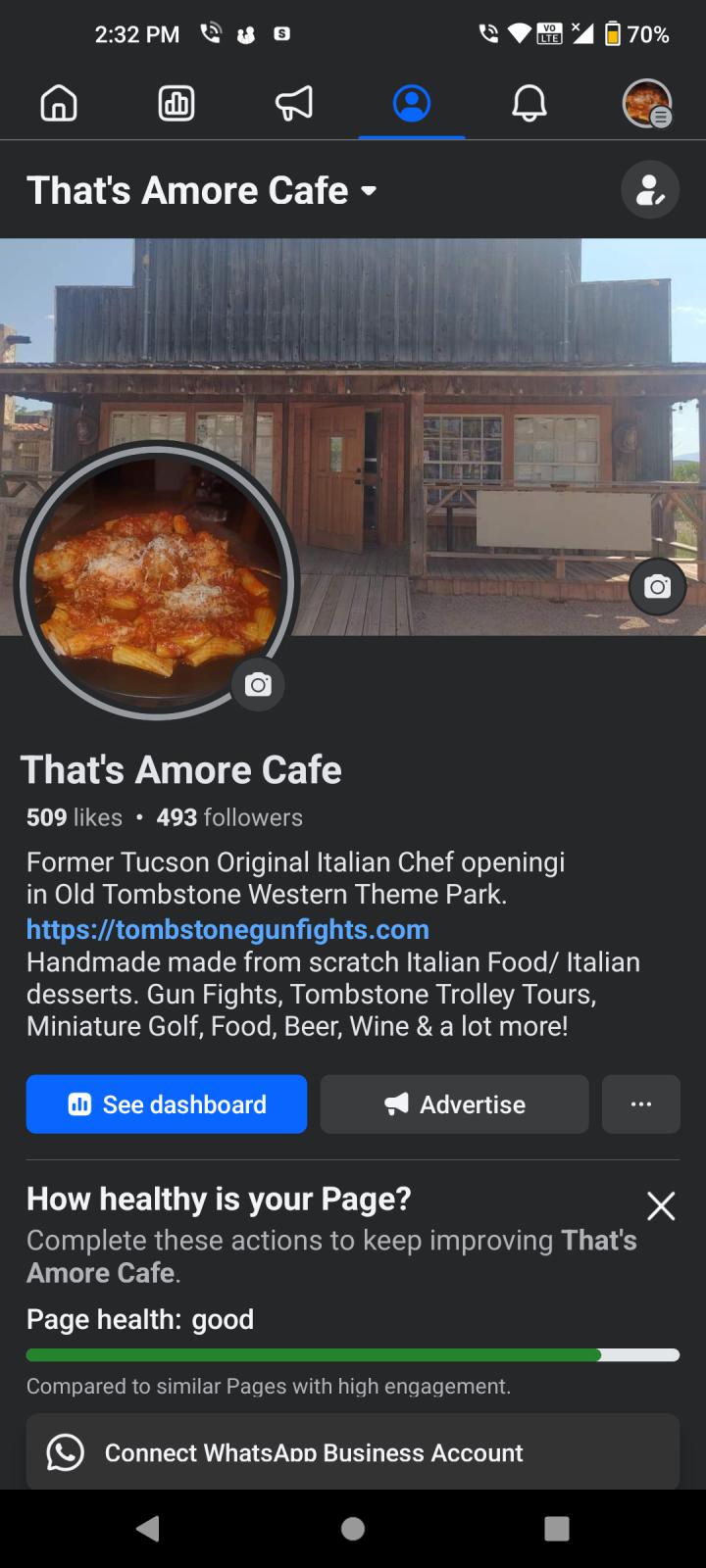Change the cover photo via camera icon
The image size is (706, 1568).
[x=657, y=586]
